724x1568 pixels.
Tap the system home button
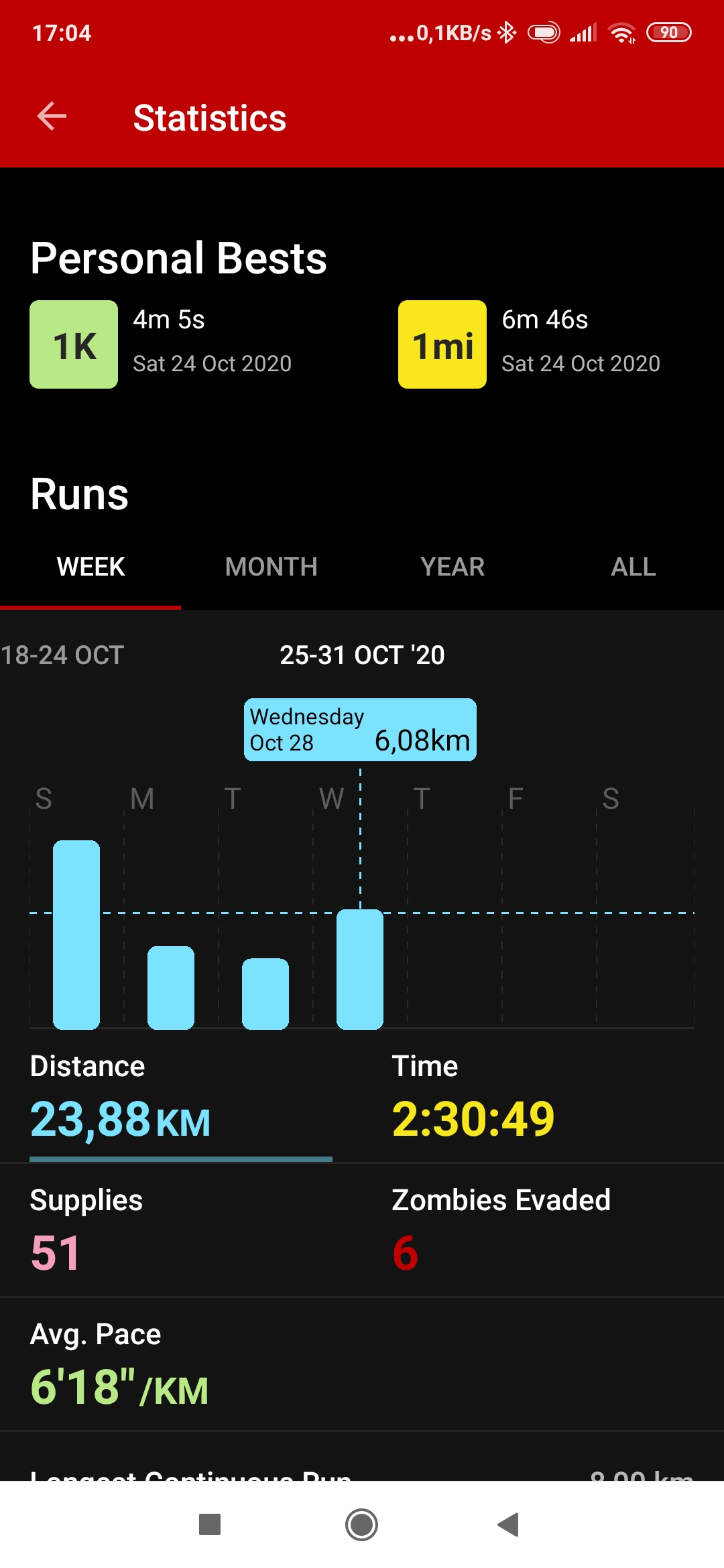tap(362, 1524)
